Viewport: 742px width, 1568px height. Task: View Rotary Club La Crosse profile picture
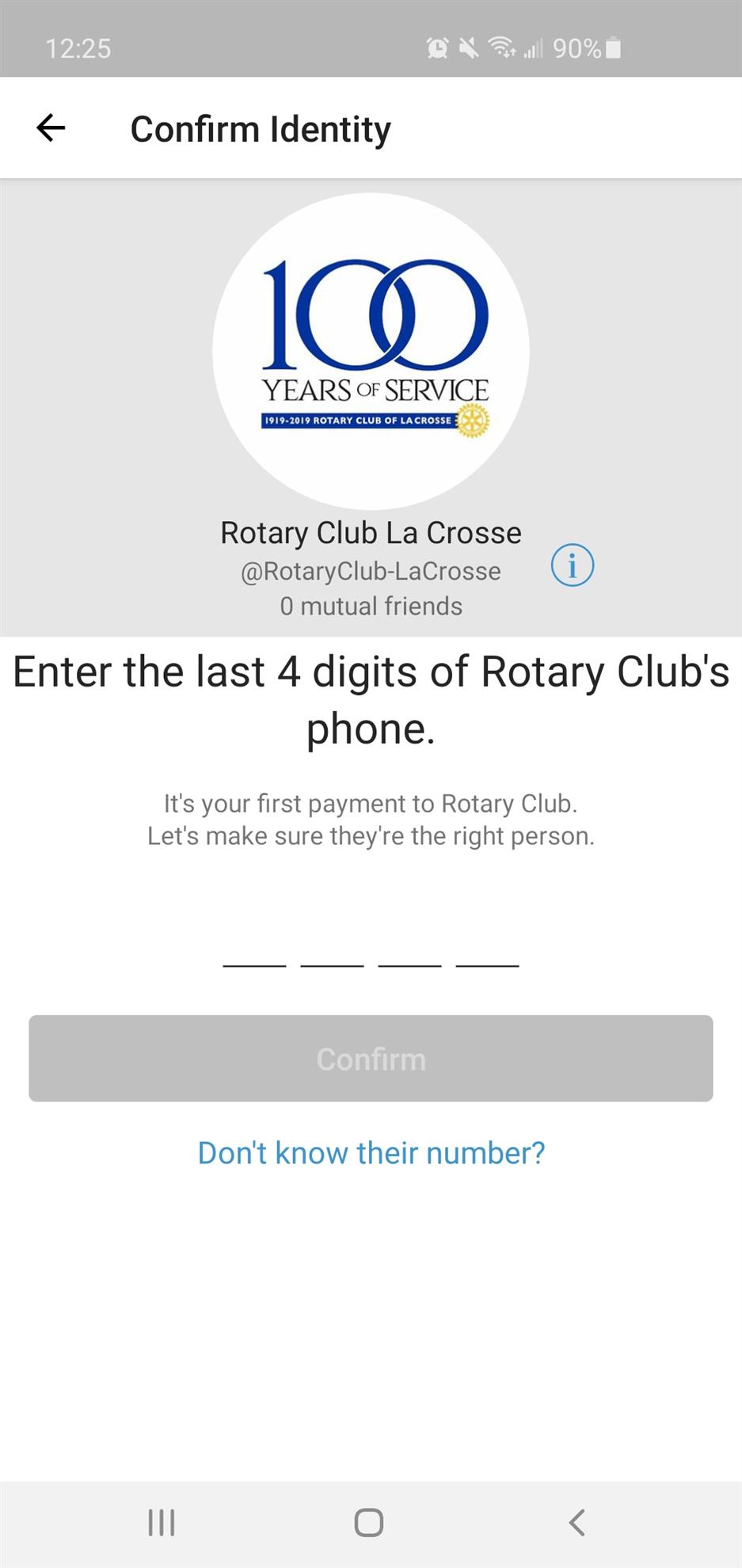pos(371,351)
